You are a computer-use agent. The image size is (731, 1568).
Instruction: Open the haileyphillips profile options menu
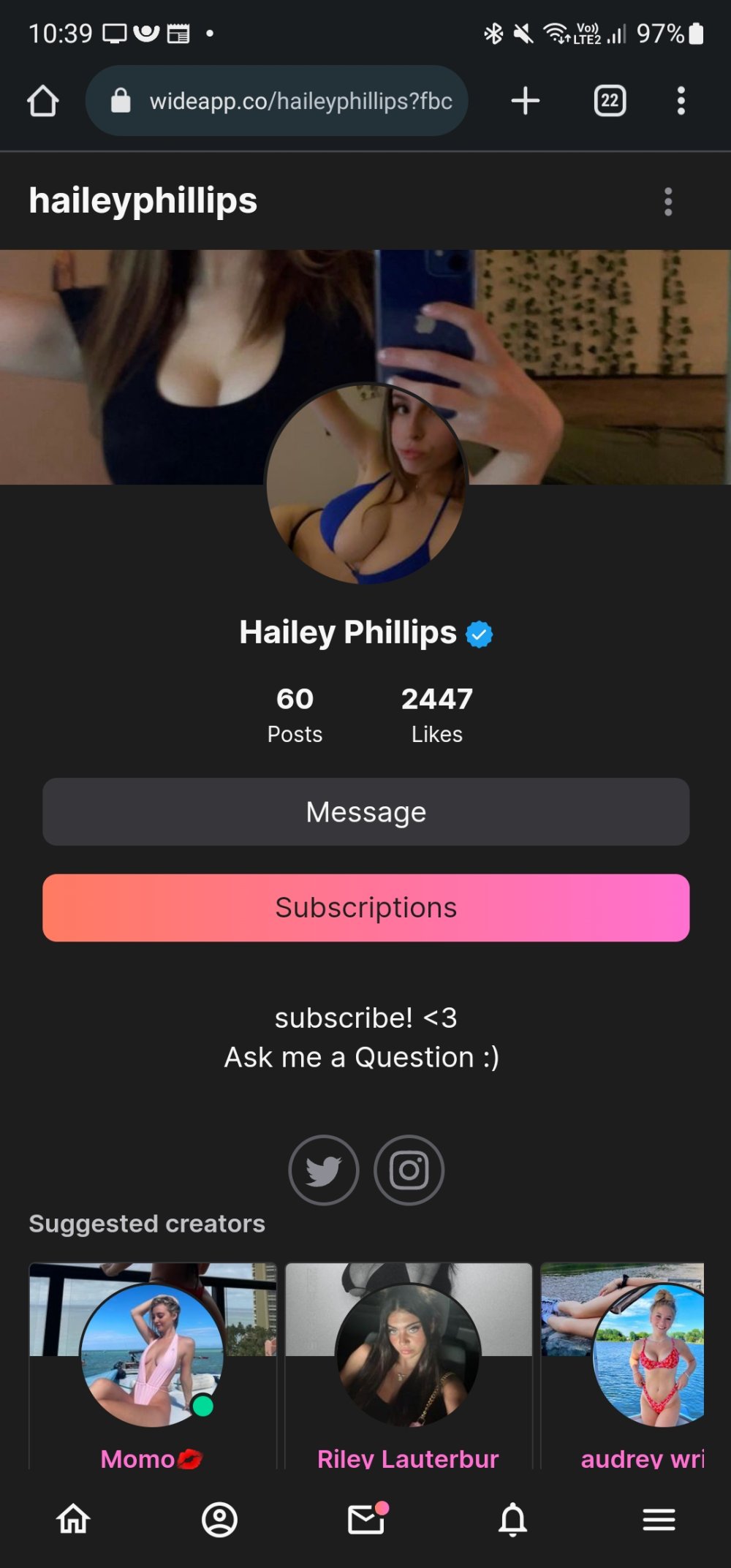(x=667, y=201)
